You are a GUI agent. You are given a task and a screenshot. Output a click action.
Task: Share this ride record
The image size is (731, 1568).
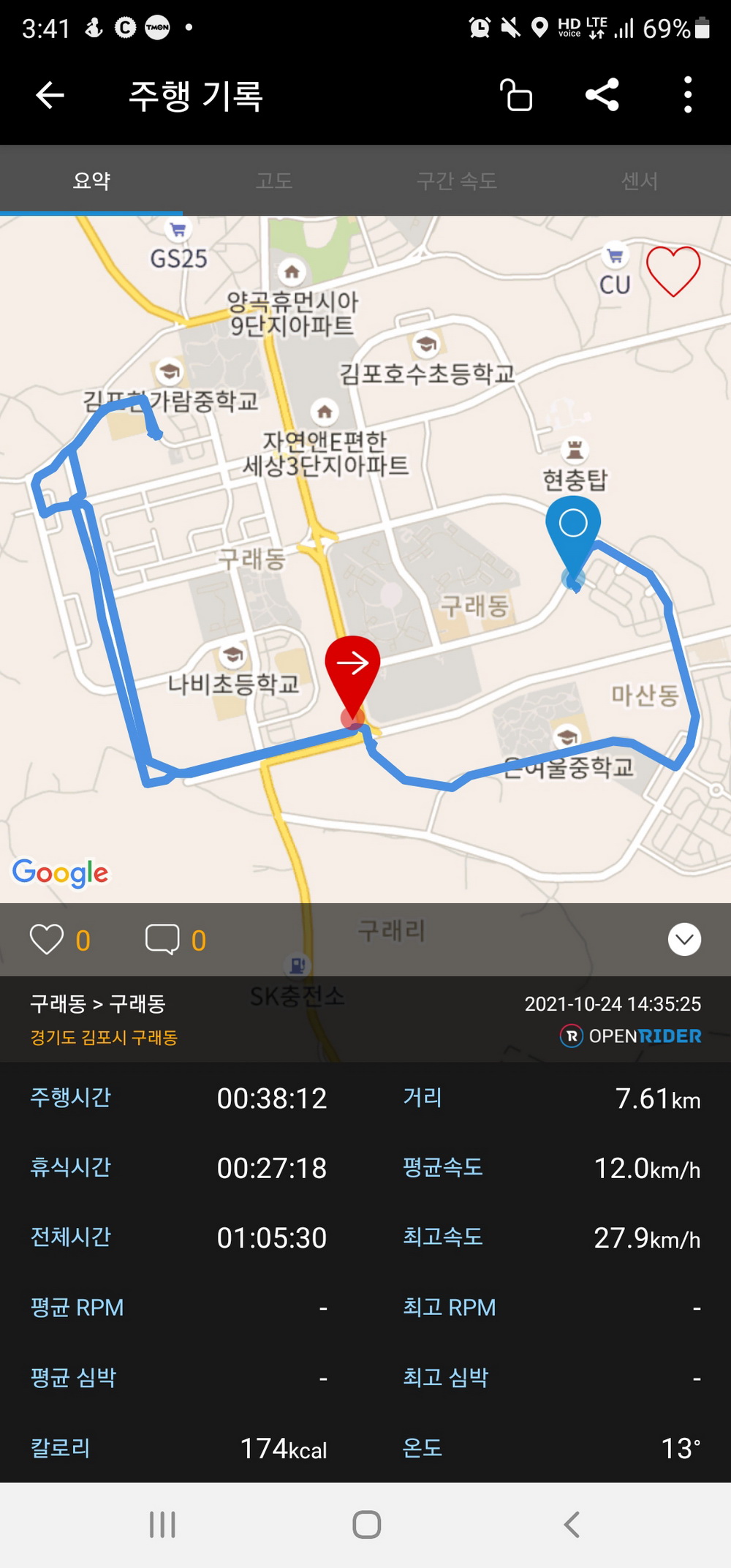602,95
